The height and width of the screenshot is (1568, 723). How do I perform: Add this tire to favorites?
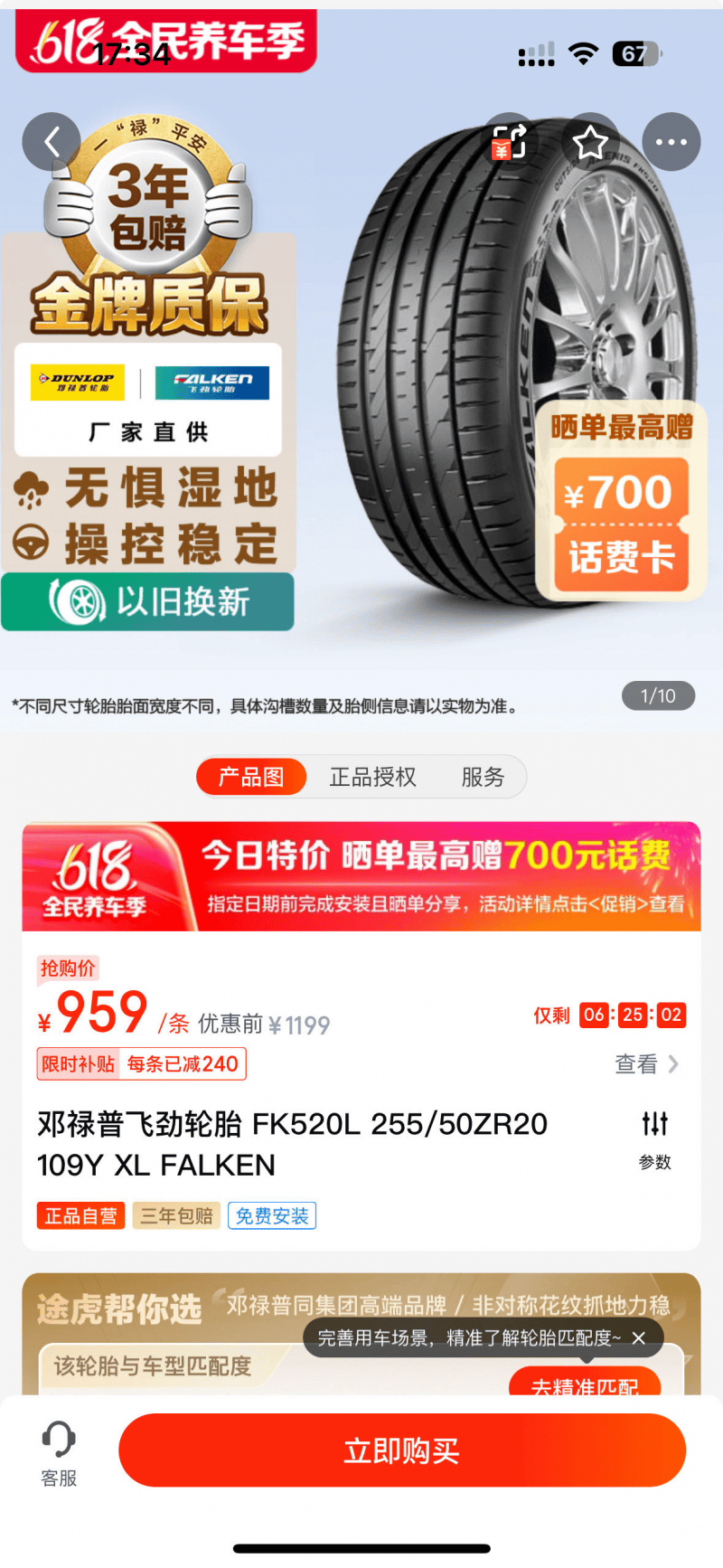pyautogui.click(x=590, y=142)
